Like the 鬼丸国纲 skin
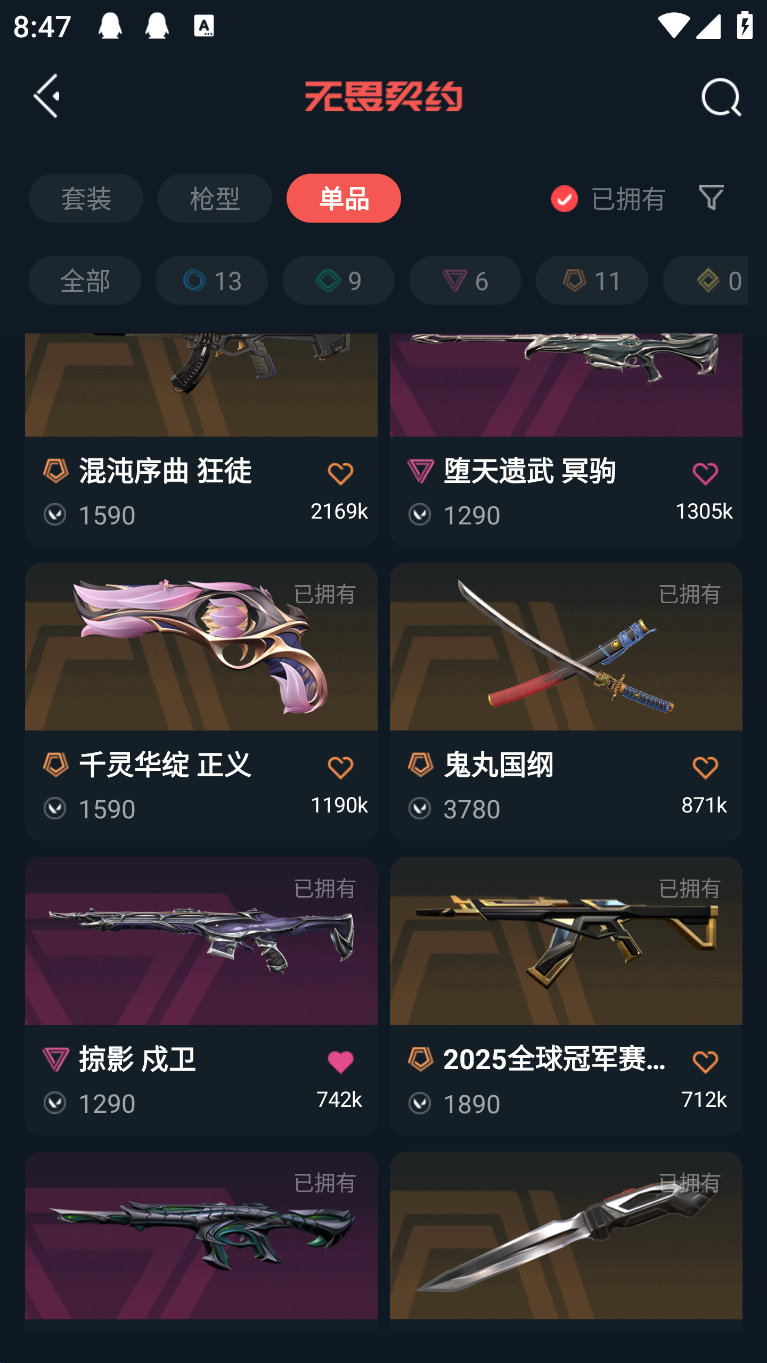 [x=705, y=767]
